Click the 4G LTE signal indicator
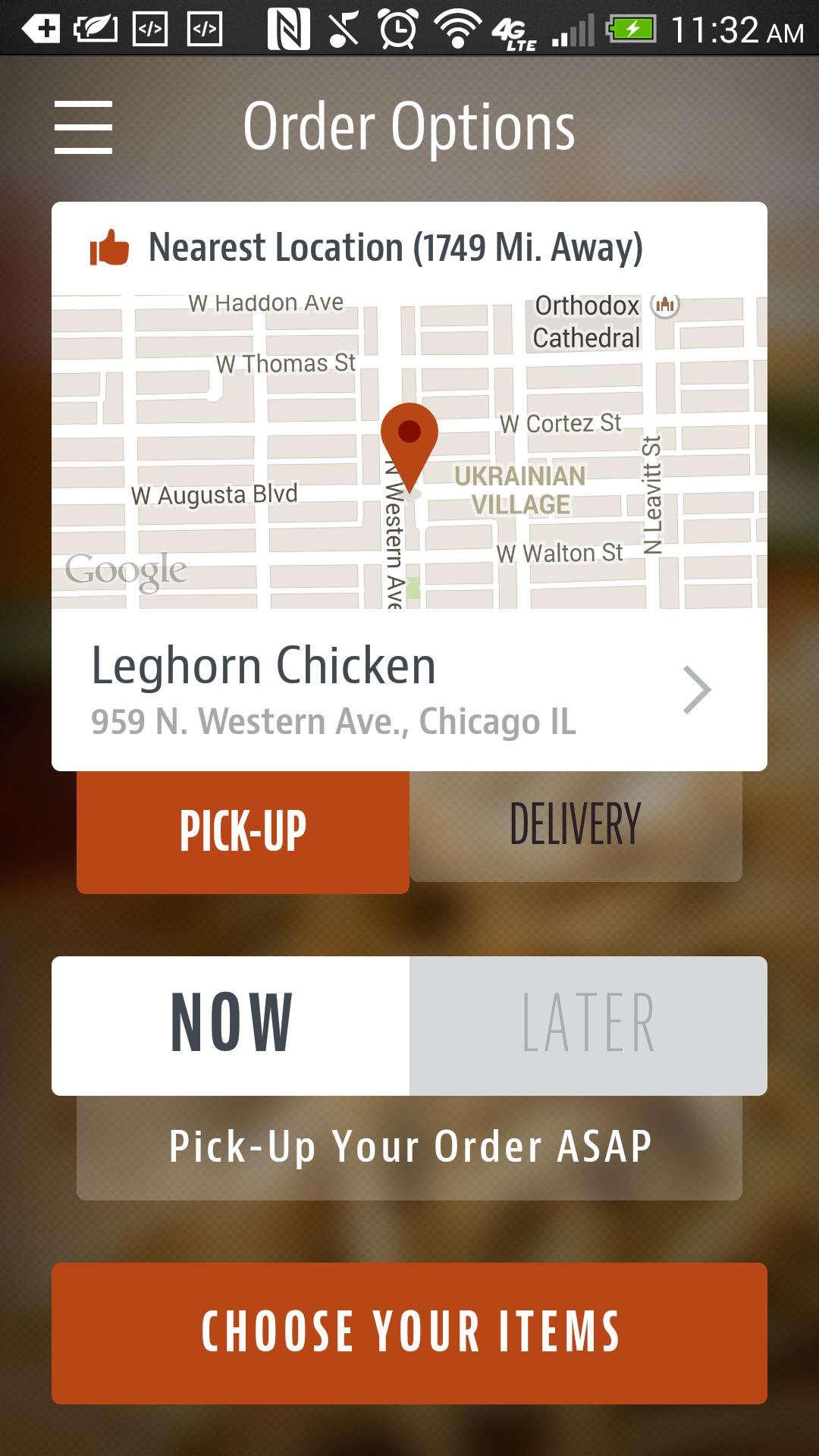 [513, 30]
